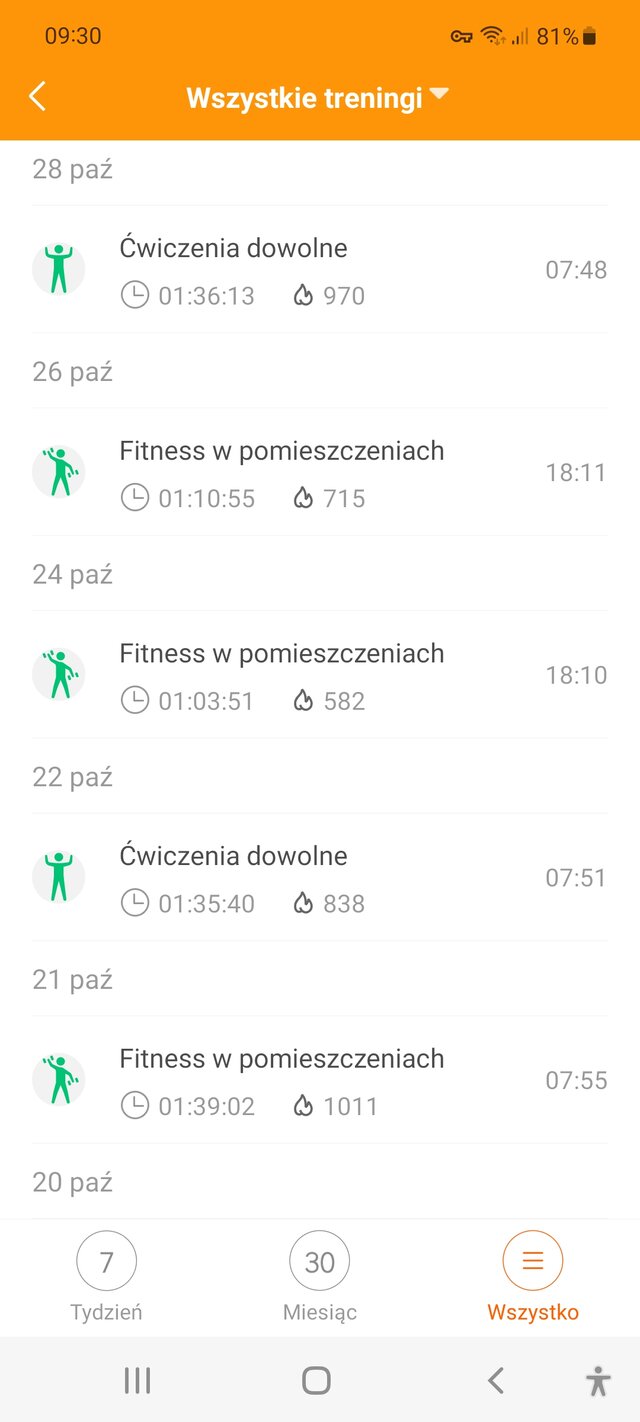Open the 28 paź Ćwiczenia dowolne workout
The image size is (640, 1422).
pos(320,271)
